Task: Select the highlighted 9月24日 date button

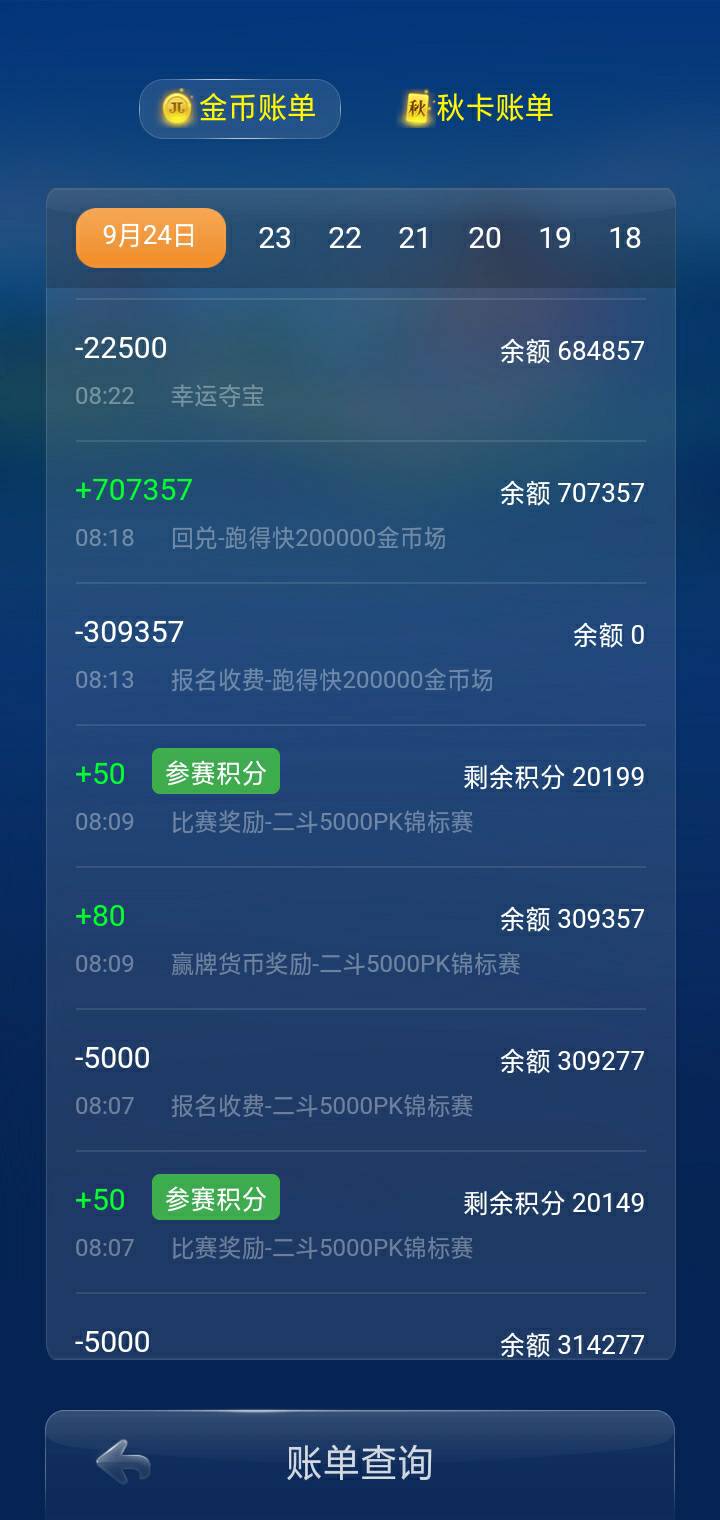Action: [150, 238]
